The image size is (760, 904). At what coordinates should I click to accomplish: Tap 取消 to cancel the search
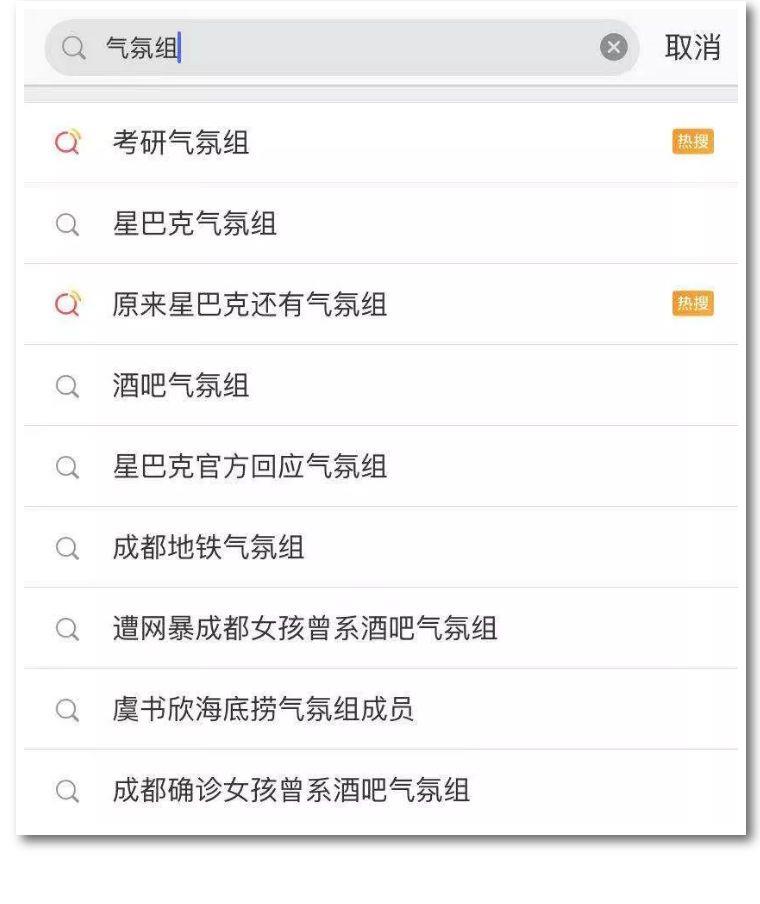point(692,47)
